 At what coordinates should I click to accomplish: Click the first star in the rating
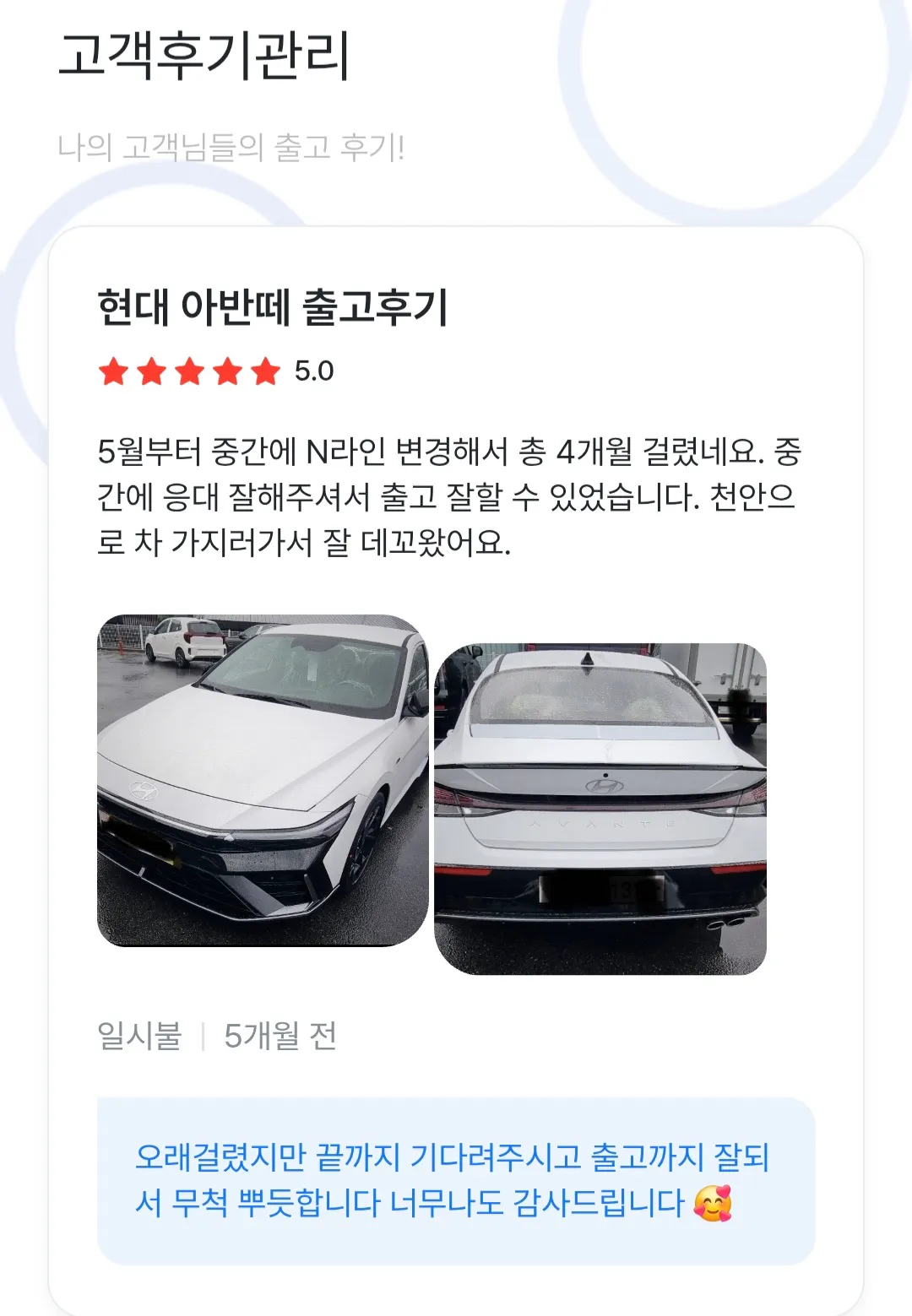coord(115,369)
